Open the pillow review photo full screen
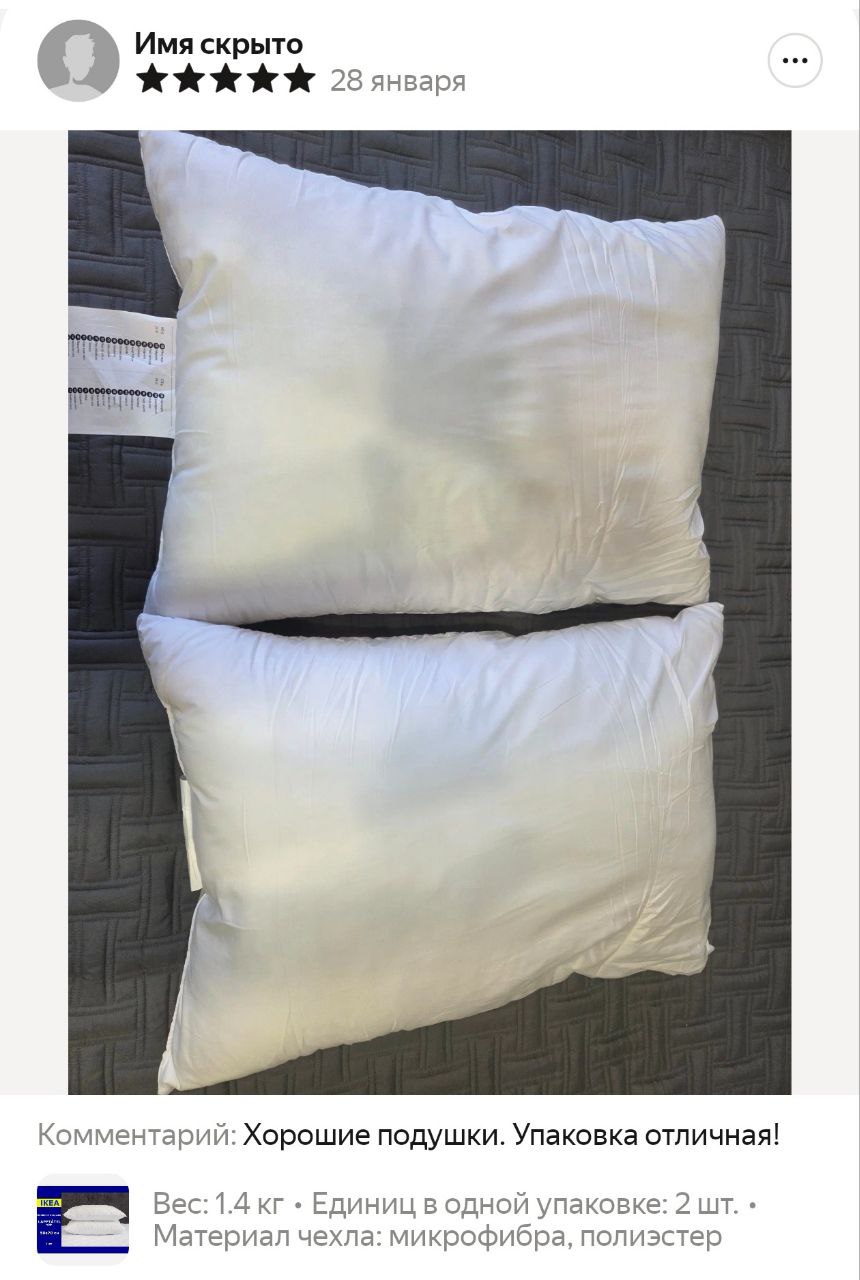 coord(429,612)
